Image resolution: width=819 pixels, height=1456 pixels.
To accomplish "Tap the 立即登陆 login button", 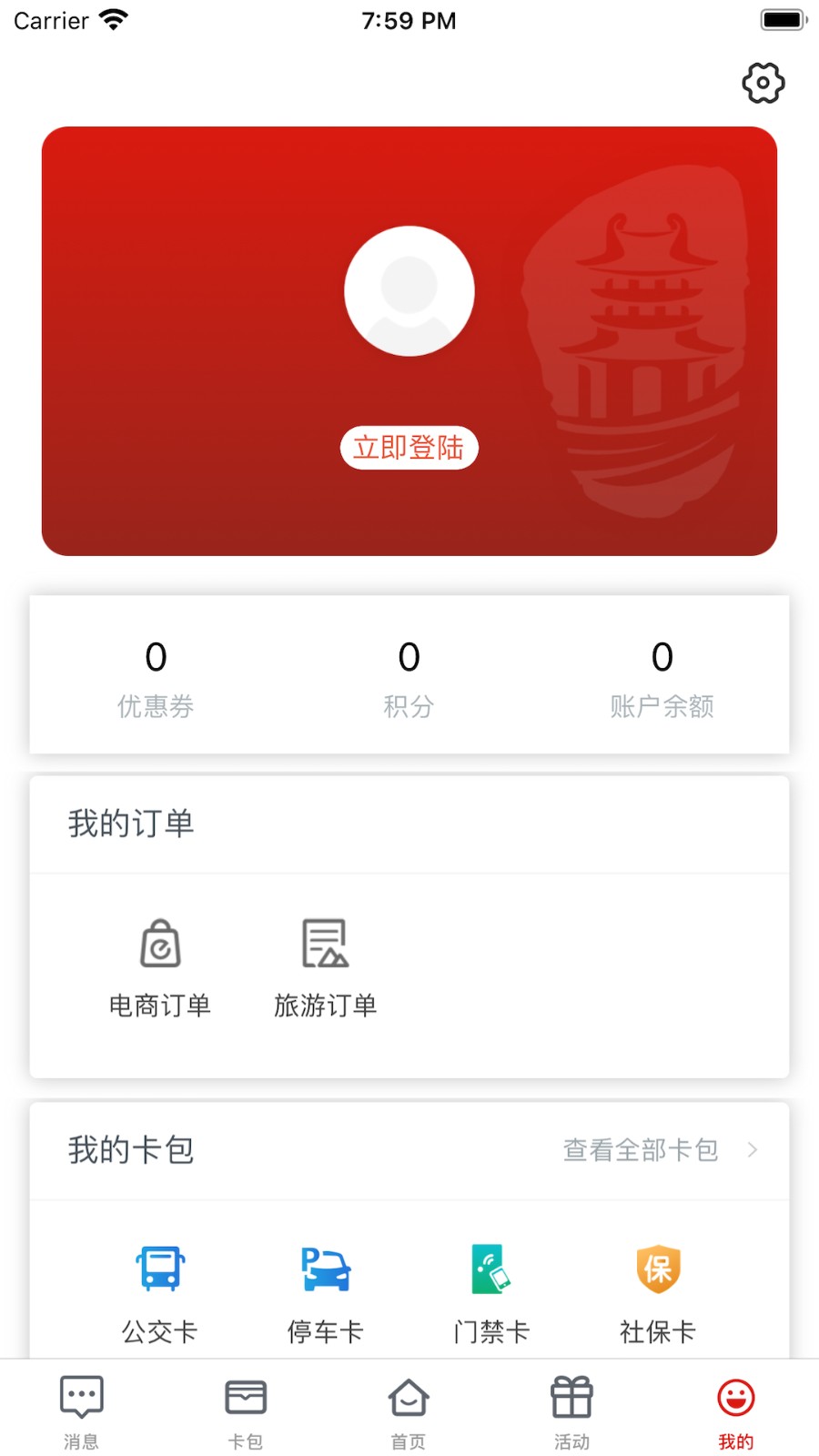I will [x=409, y=448].
